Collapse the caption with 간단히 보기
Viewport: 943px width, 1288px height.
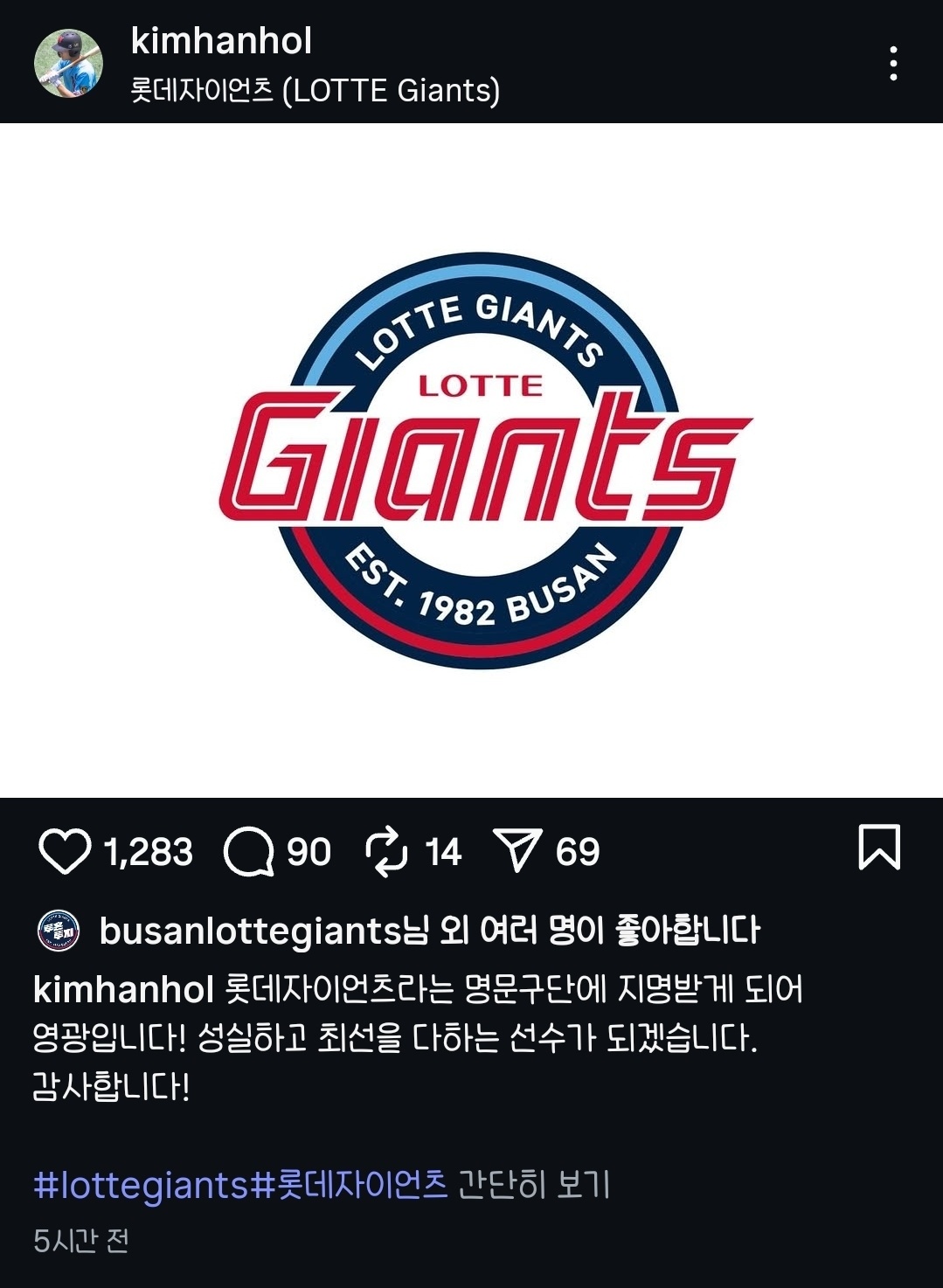(x=534, y=1185)
